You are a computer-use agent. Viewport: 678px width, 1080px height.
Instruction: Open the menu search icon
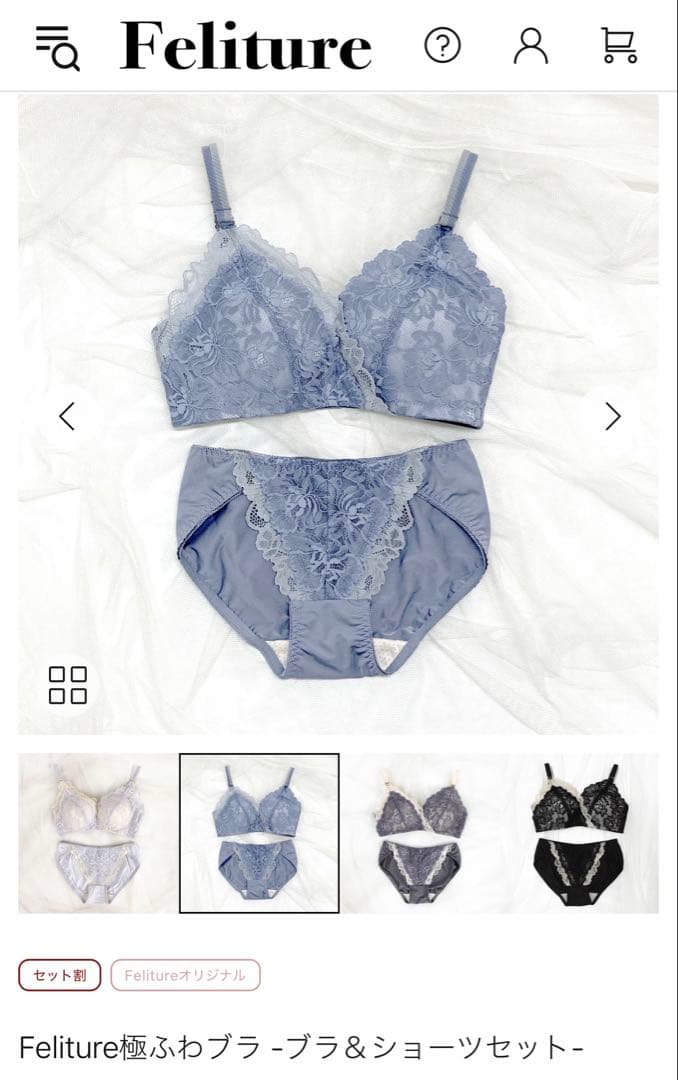[x=57, y=46]
